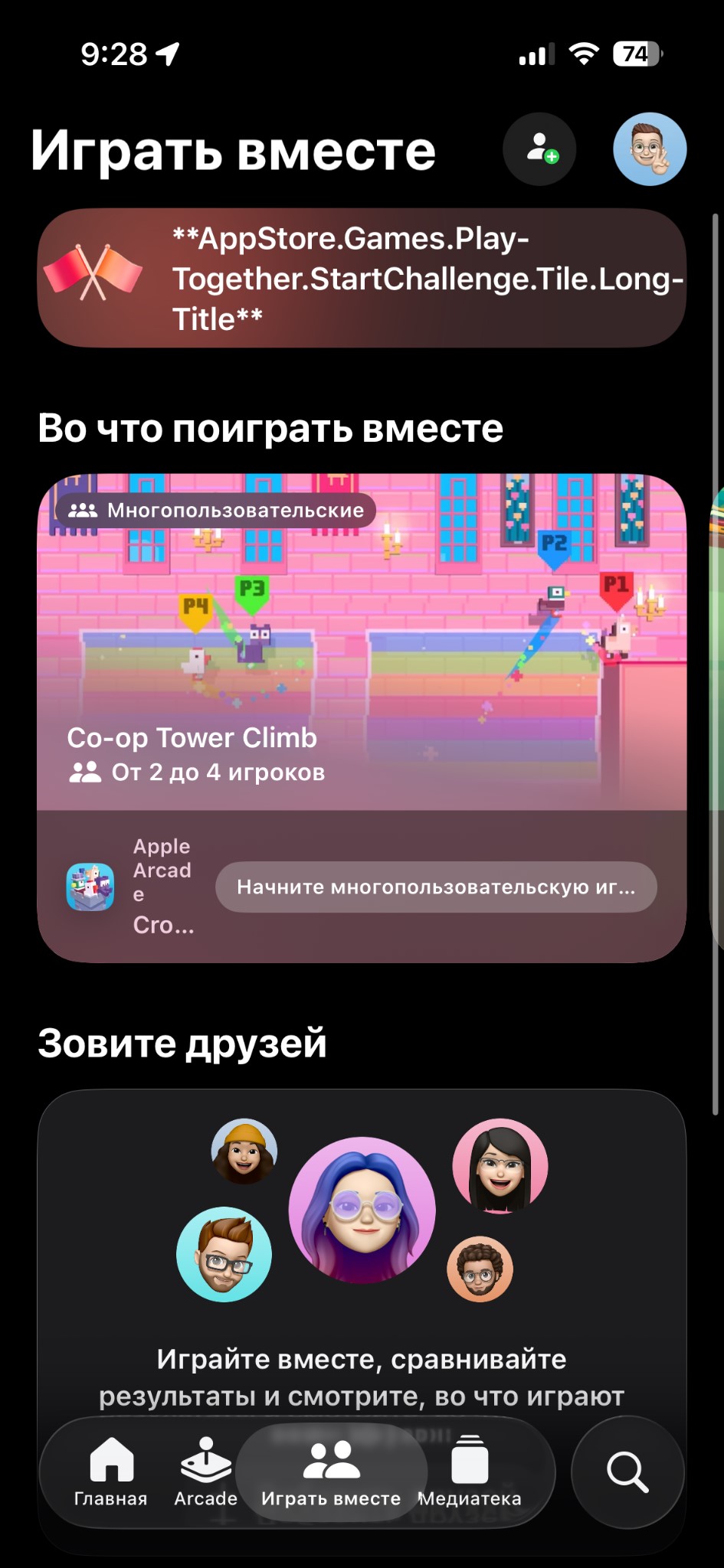Open the Зовите друзей friends card

(362, 1240)
